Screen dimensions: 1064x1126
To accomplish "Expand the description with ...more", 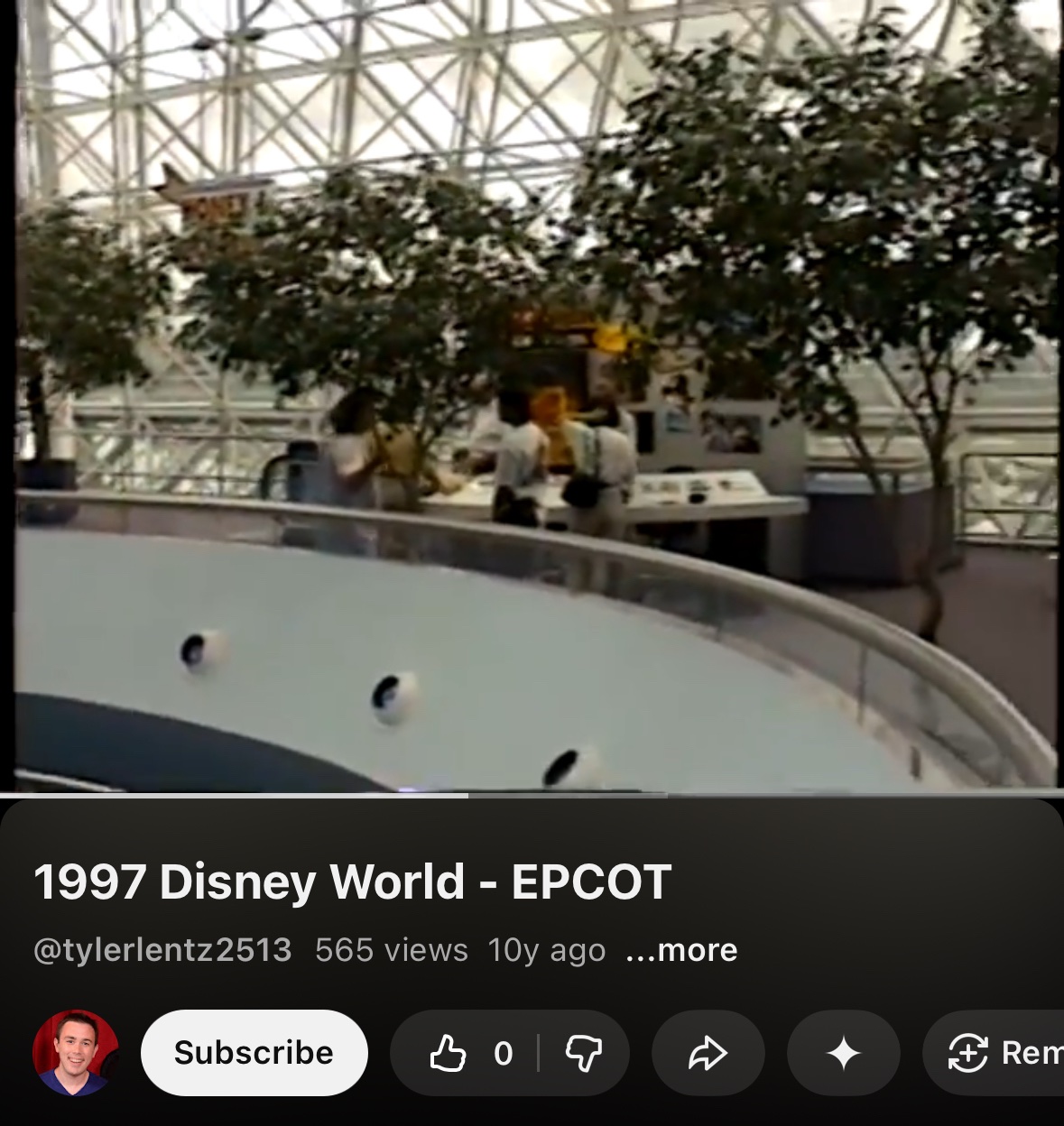I will (681, 950).
